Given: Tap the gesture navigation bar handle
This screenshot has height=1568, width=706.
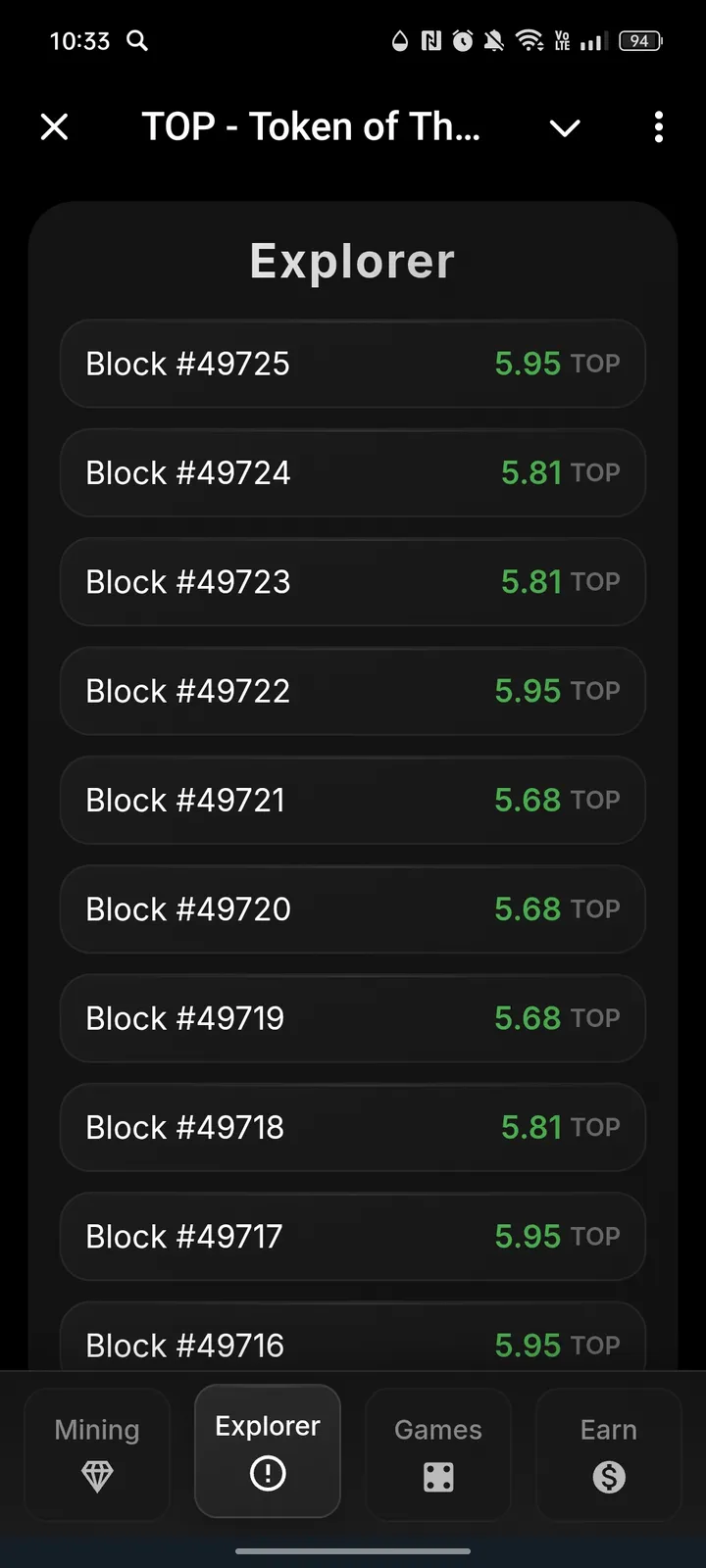Looking at the screenshot, I should [x=353, y=1552].
